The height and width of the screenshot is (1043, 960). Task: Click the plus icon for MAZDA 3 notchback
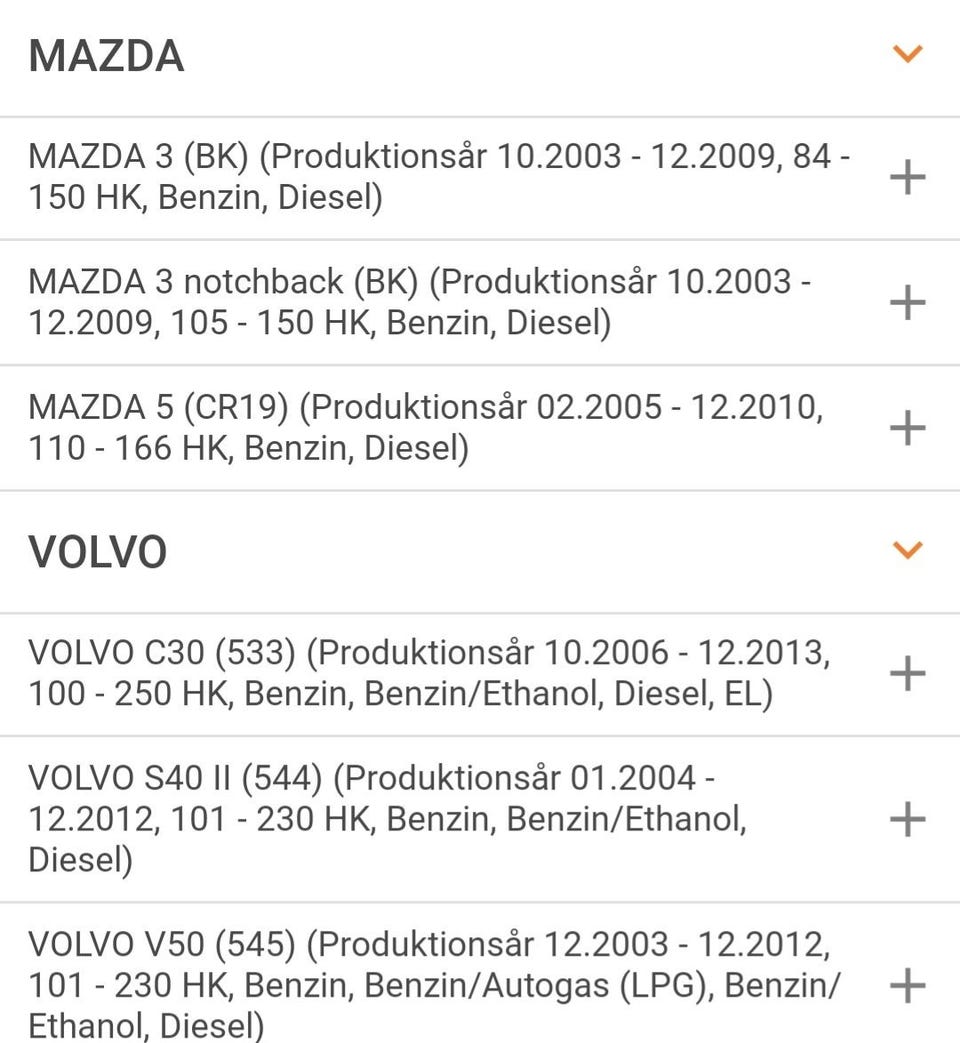[x=909, y=302]
